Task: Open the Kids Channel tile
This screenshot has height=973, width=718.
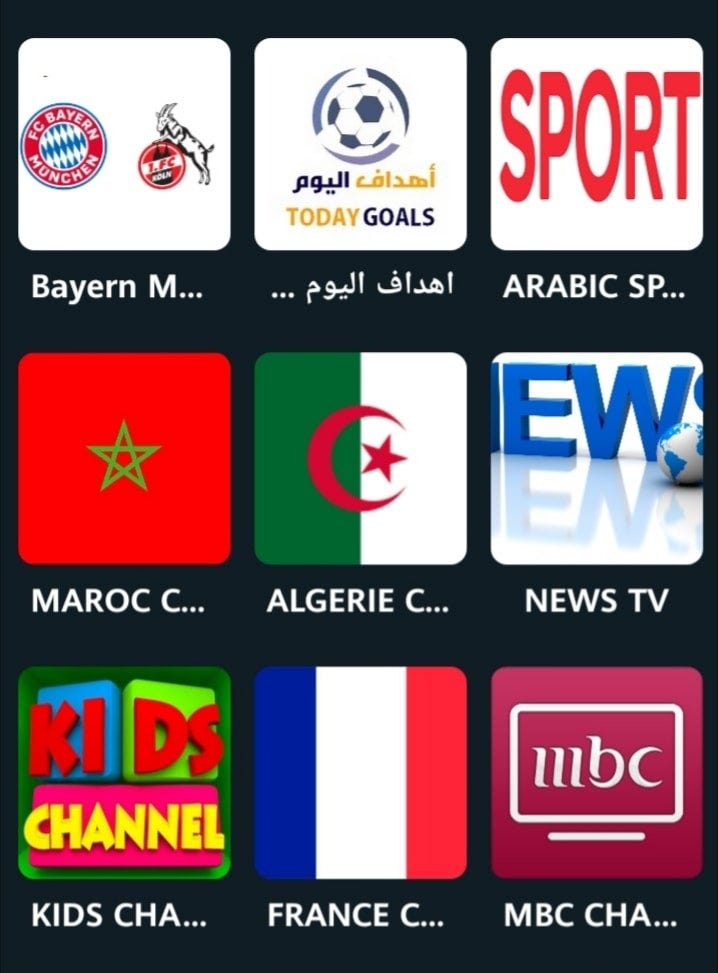Action: click(x=124, y=772)
